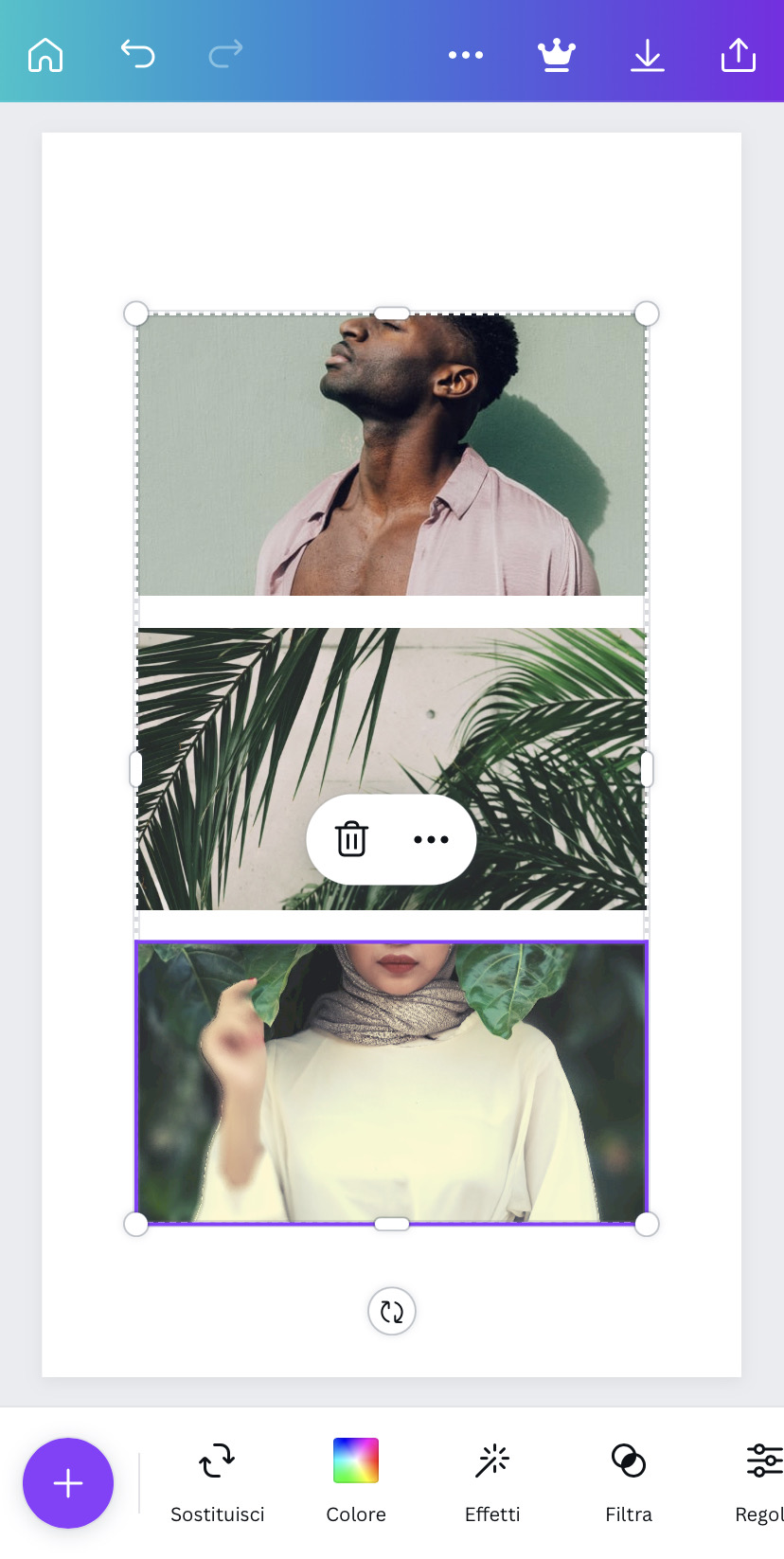This screenshot has width=784, height=1559.
Task: Open more options in the floating image menu
Action: [431, 839]
